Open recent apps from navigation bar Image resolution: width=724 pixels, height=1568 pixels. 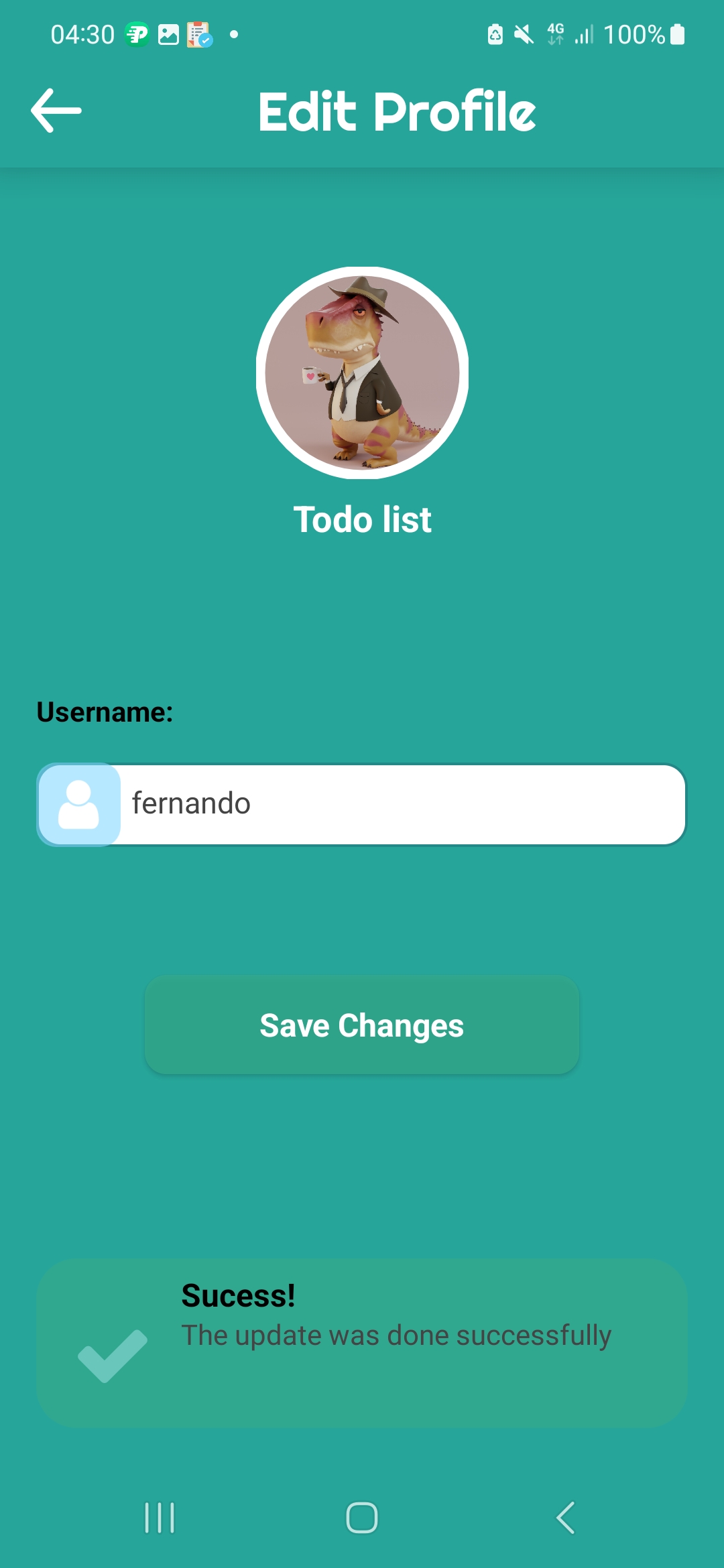[x=160, y=1518]
